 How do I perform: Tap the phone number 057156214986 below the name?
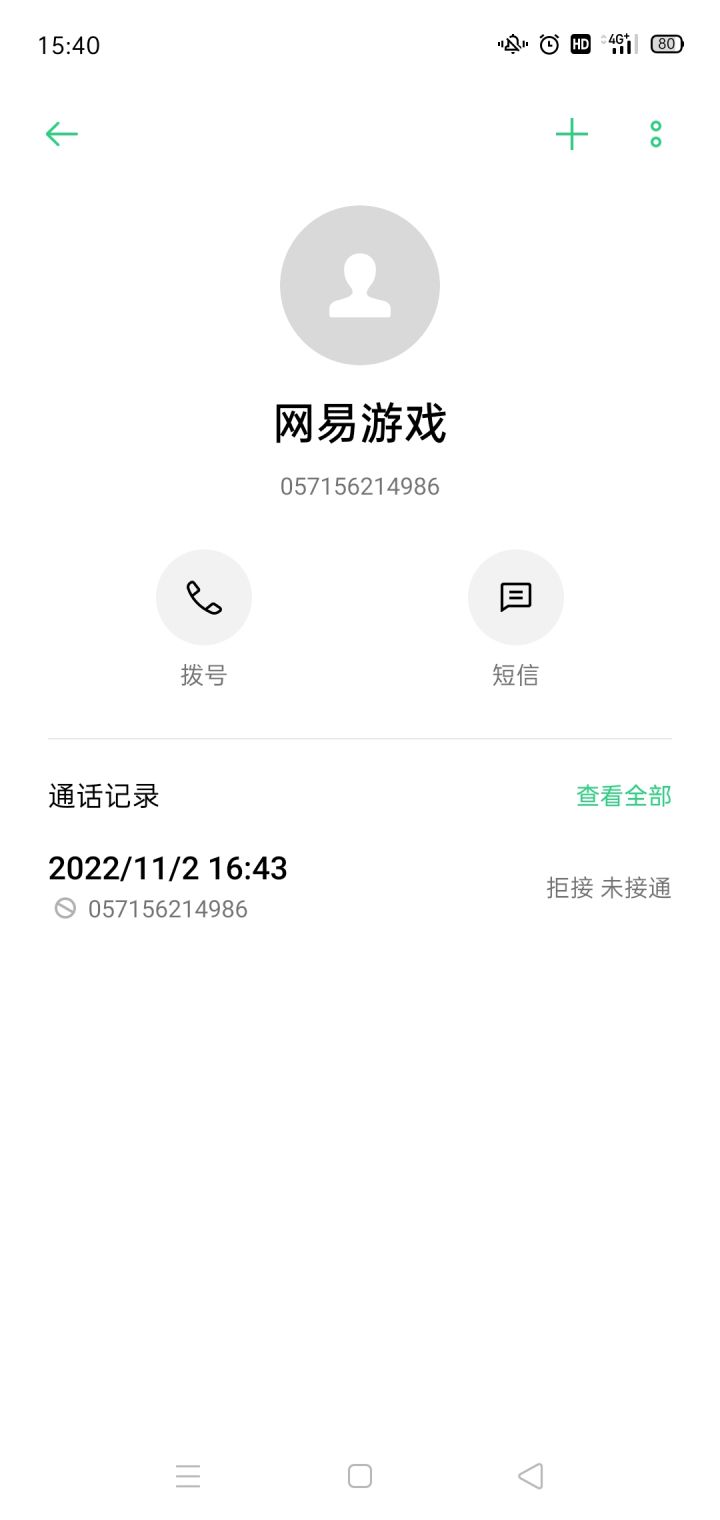click(360, 486)
